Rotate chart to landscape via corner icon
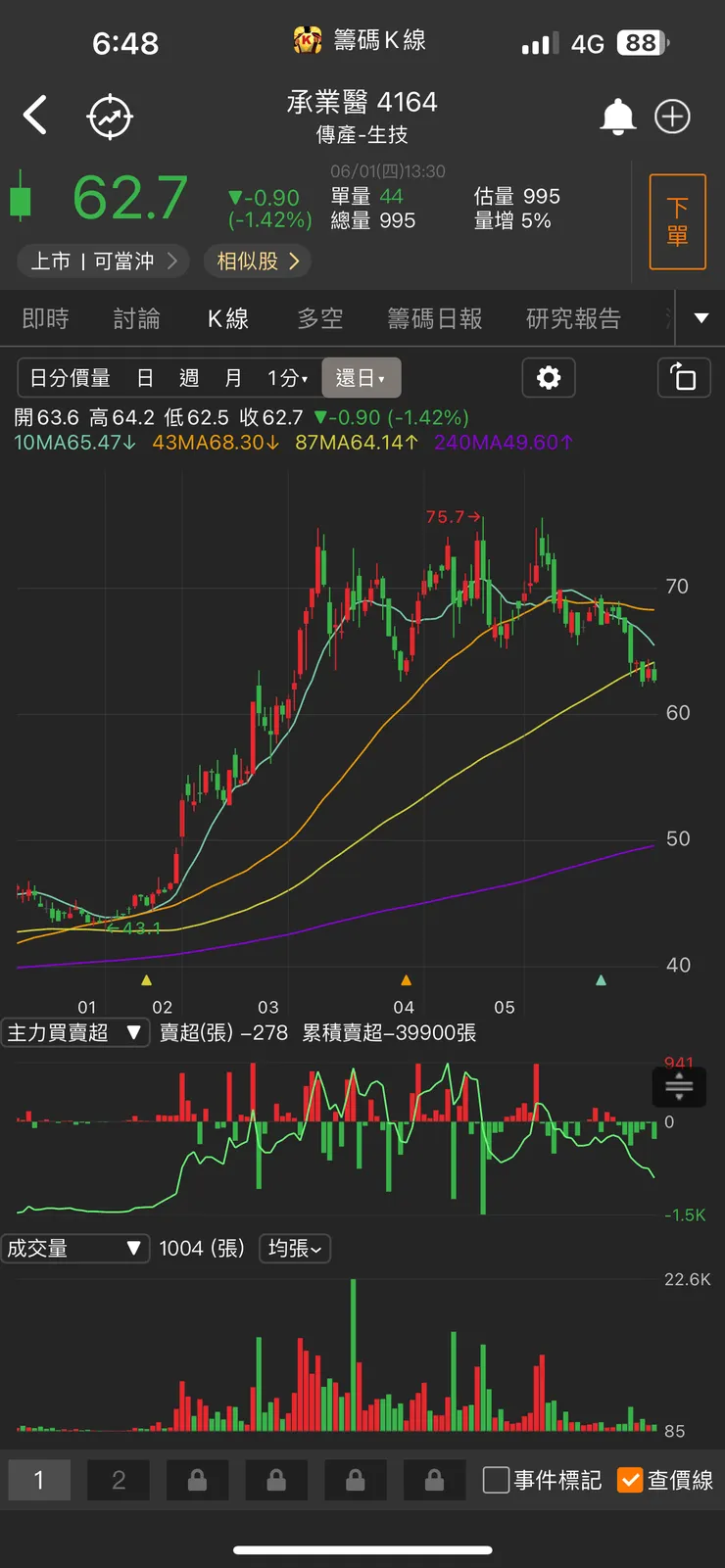The image size is (725, 1568). pyautogui.click(x=684, y=377)
